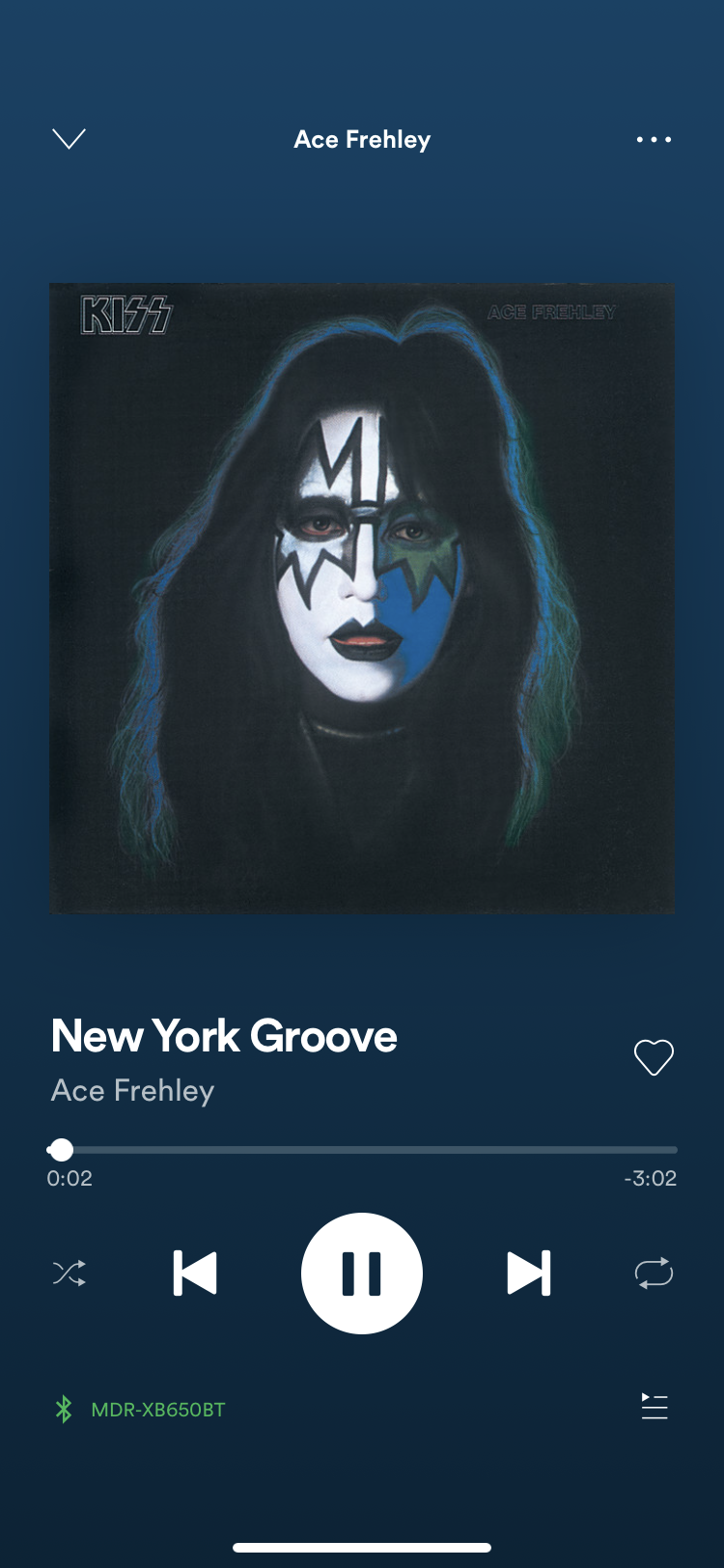Open the play queue

coord(654,1407)
